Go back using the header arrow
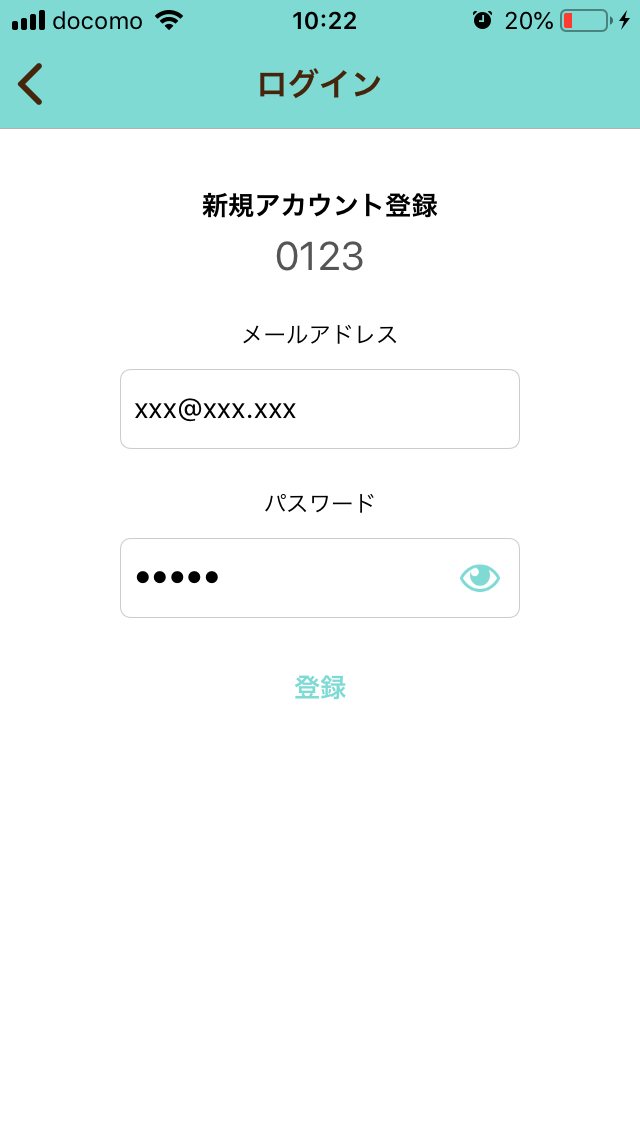 coord(30,85)
